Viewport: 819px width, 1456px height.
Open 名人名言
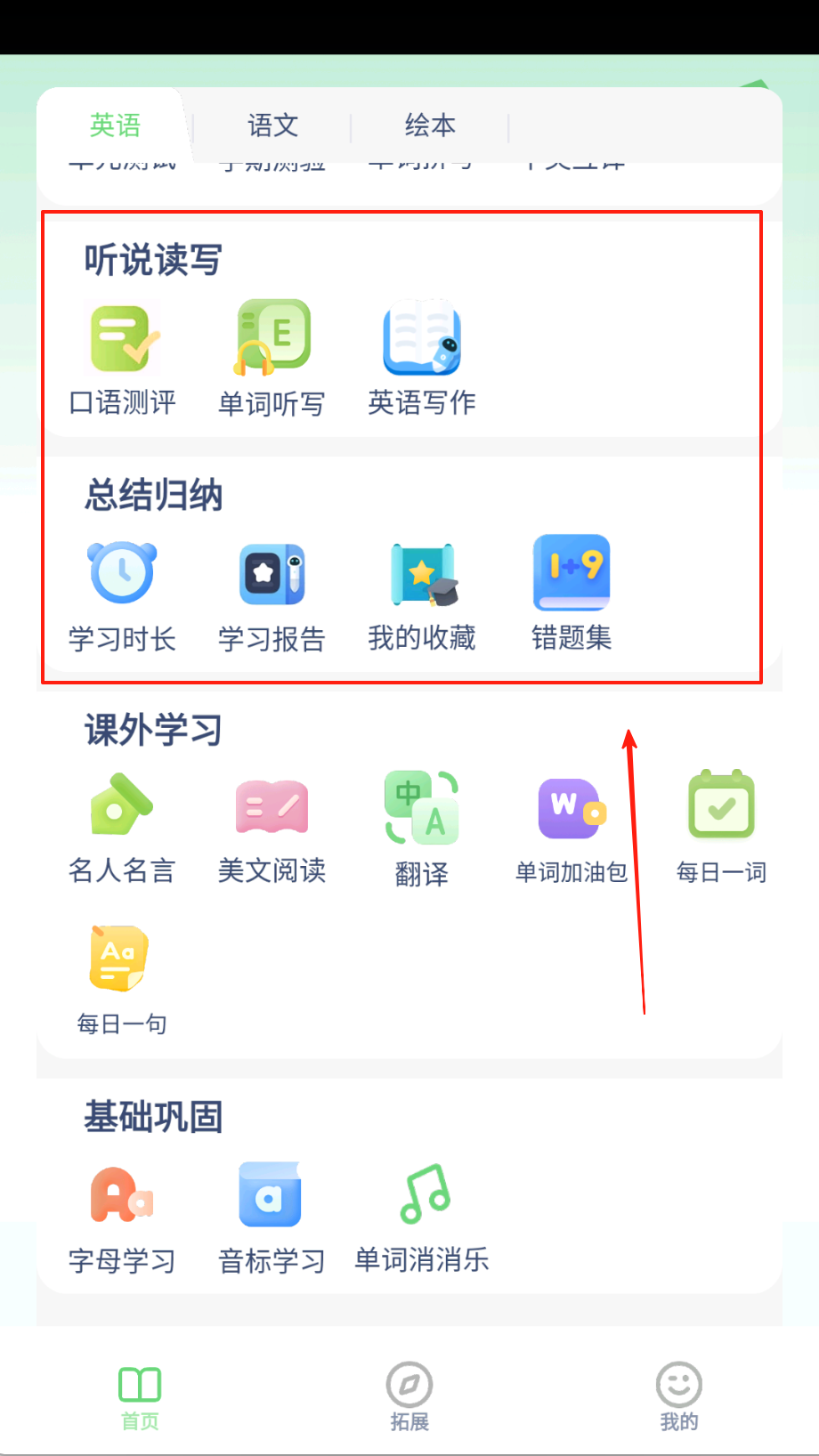coord(123,829)
